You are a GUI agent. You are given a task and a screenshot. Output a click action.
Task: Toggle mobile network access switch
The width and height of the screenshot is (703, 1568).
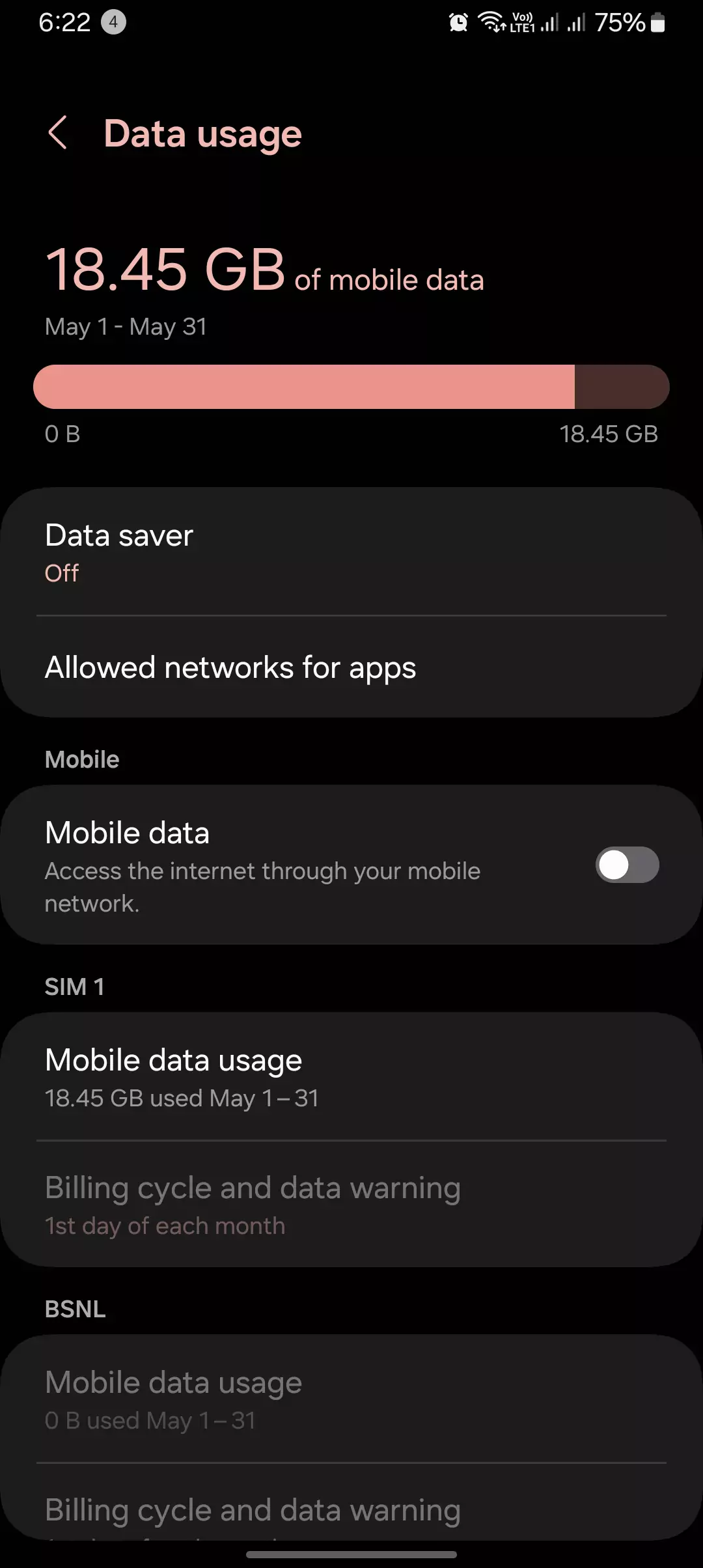click(x=627, y=864)
